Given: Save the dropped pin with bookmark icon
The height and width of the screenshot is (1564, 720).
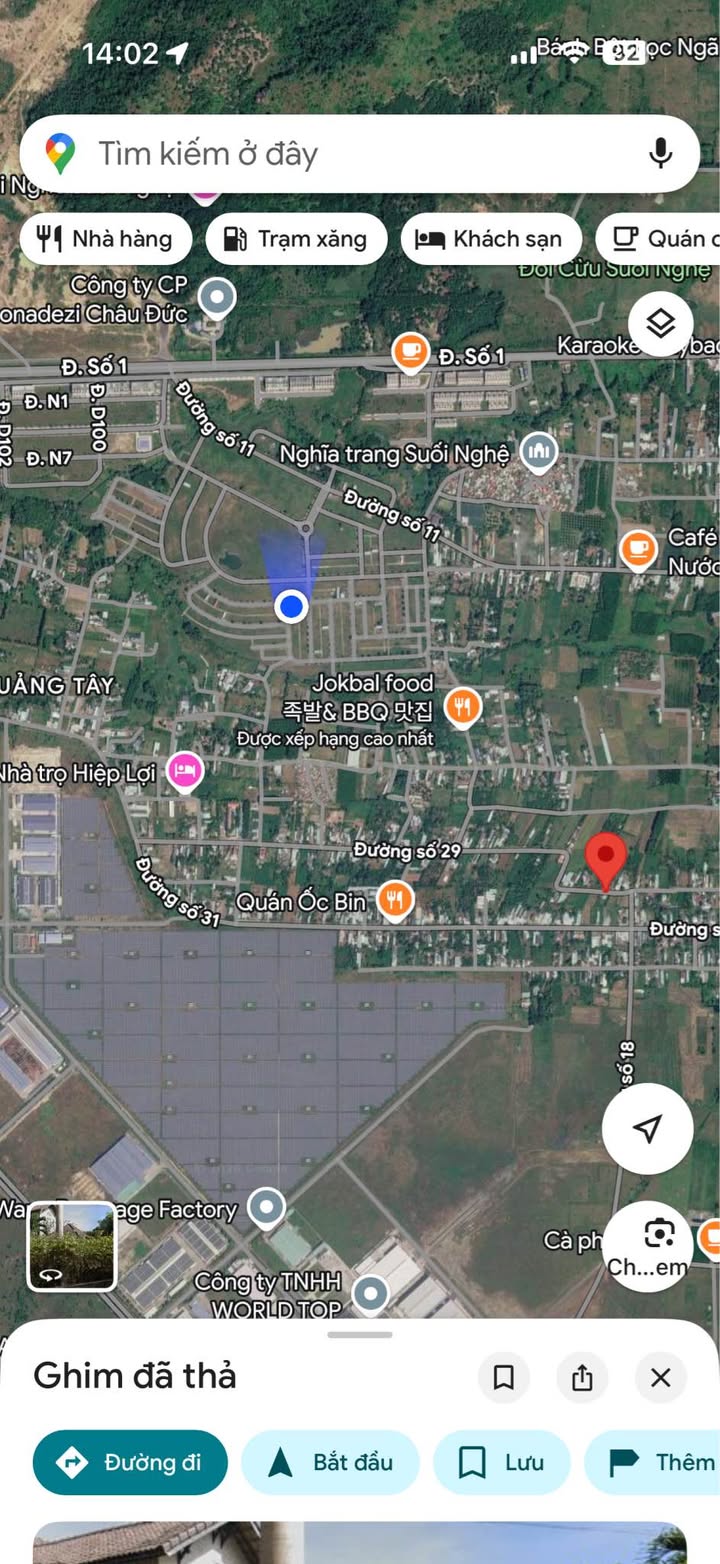Looking at the screenshot, I should click(504, 1378).
